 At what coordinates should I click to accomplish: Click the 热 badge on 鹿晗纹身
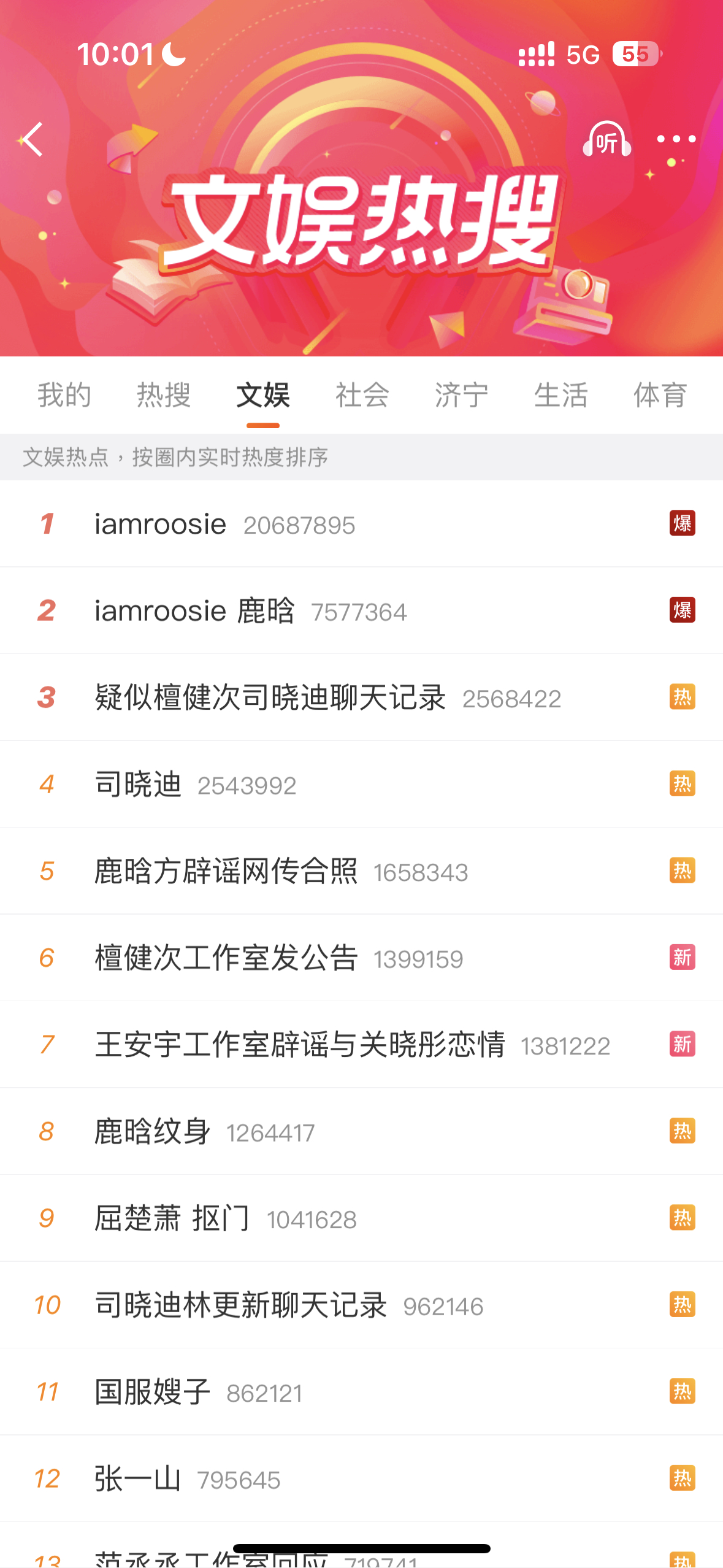pyautogui.click(x=682, y=1131)
